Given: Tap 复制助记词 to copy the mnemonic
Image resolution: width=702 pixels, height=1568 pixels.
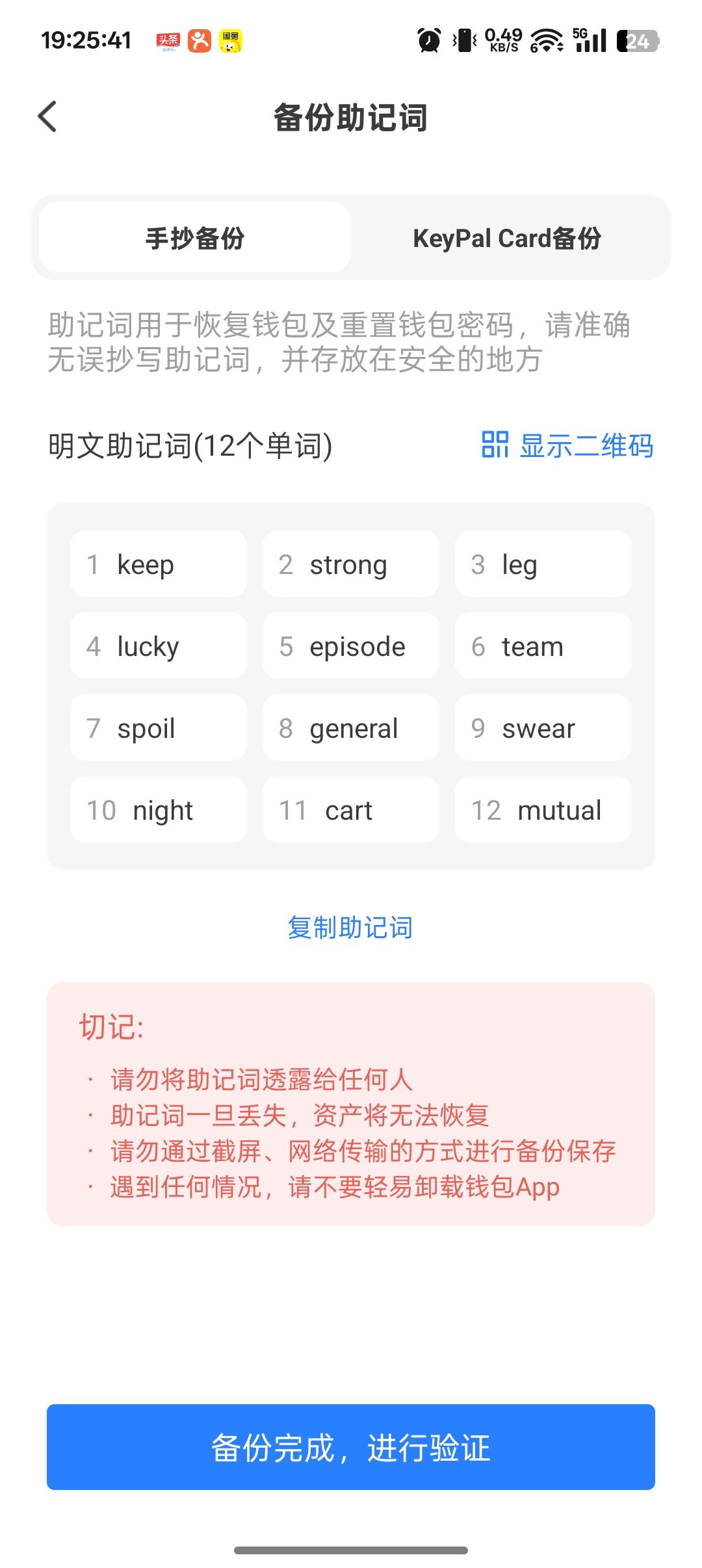Looking at the screenshot, I should click(x=350, y=927).
